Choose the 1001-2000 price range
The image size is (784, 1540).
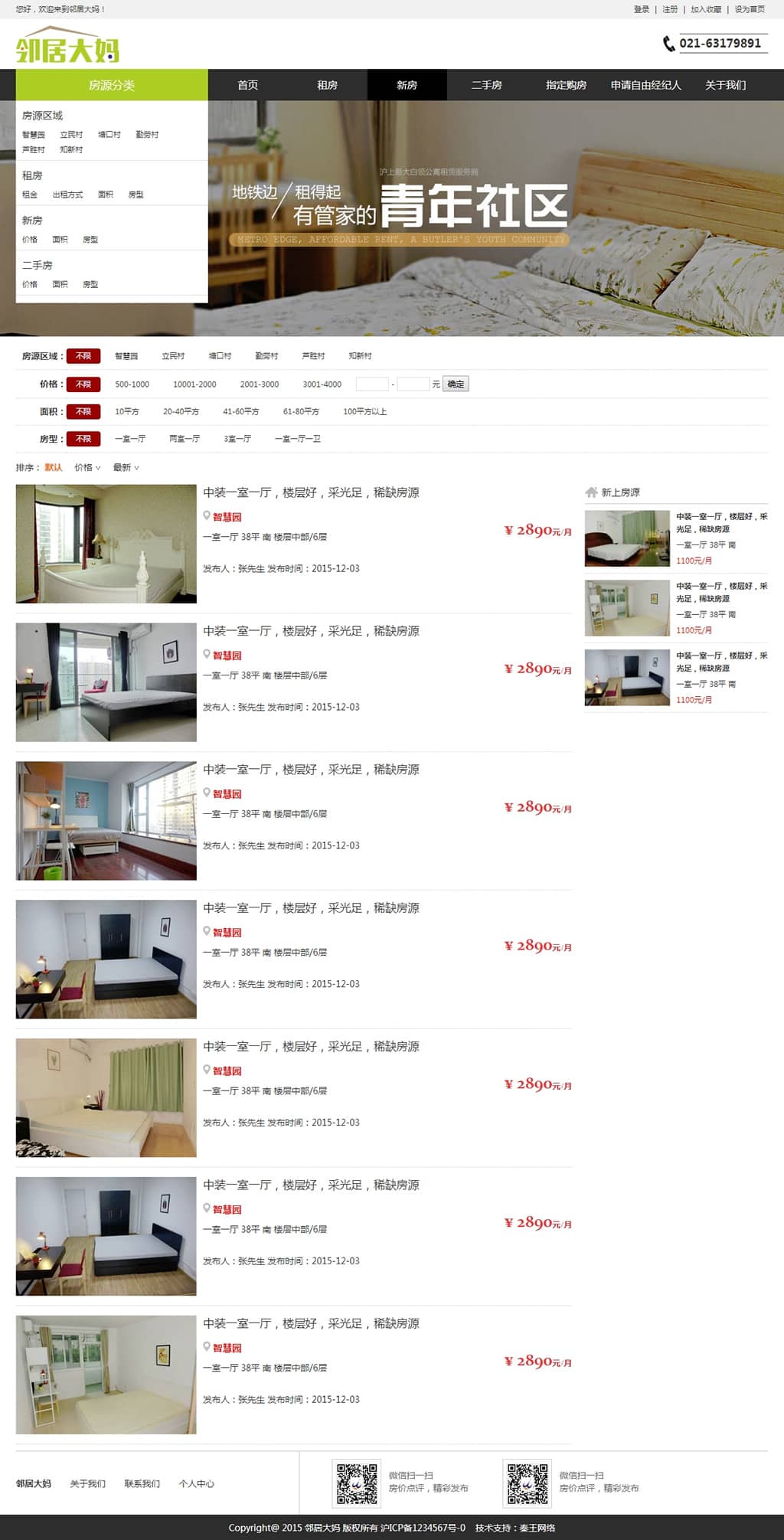[x=194, y=384]
